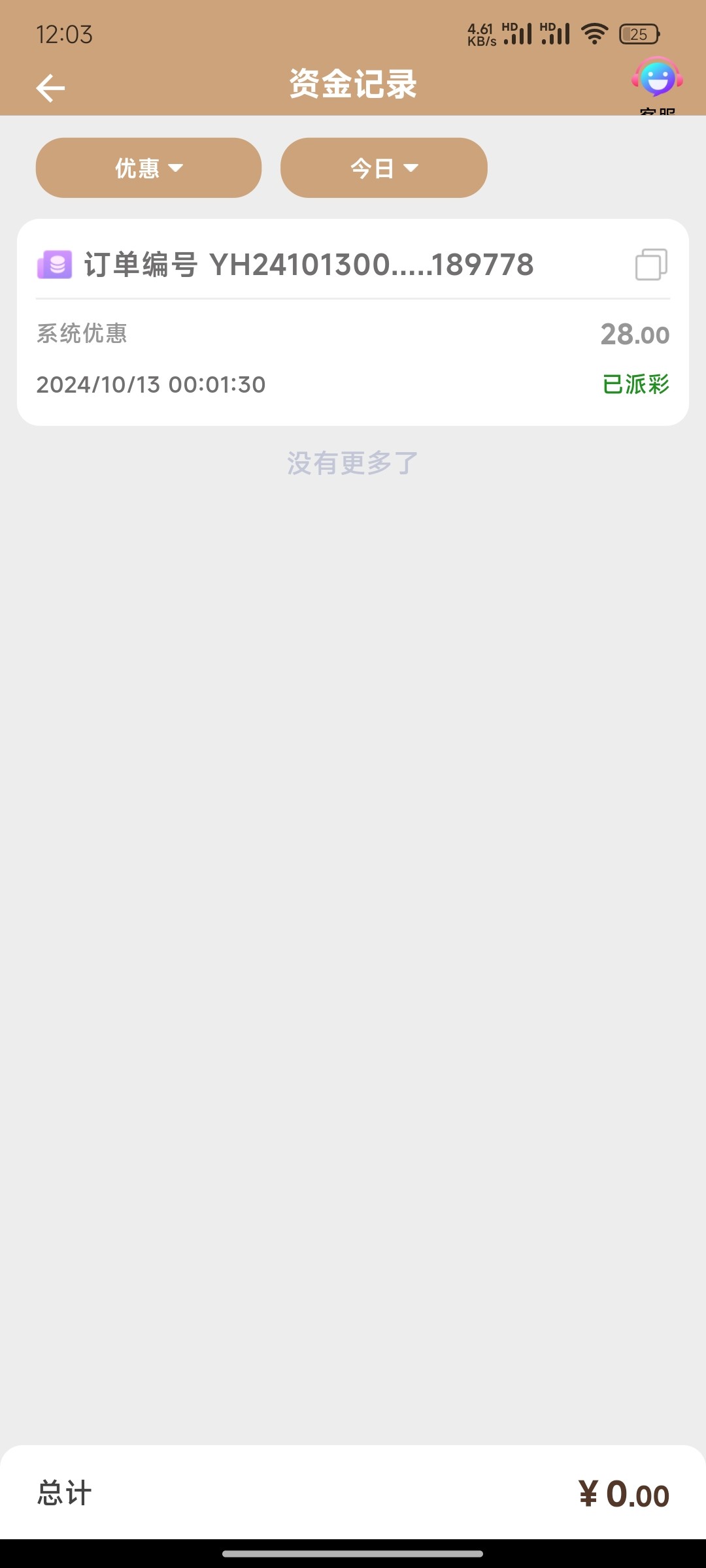
Task: Copy the order number YH24101300.....189778
Action: pyautogui.click(x=651, y=265)
